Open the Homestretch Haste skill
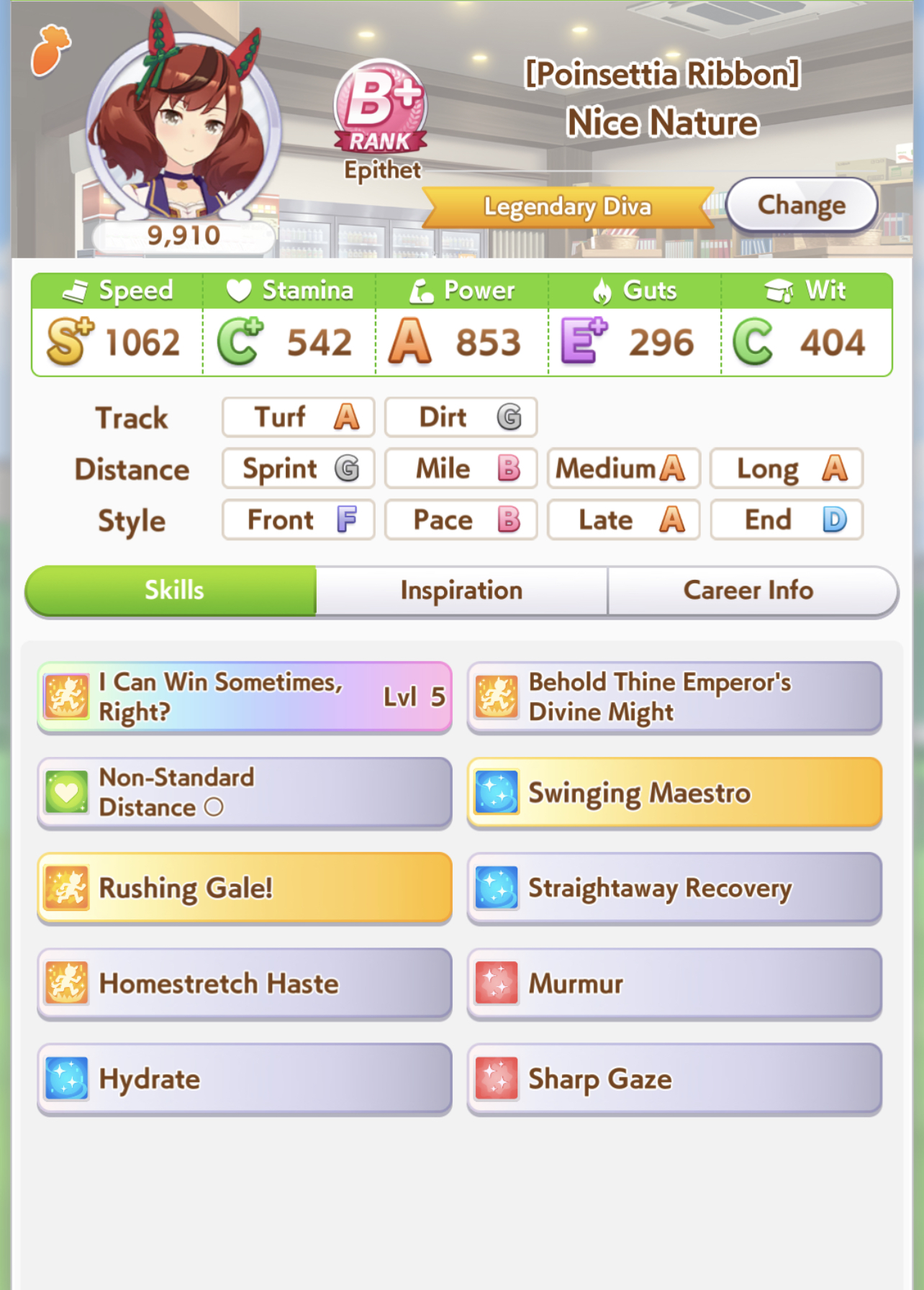The height and width of the screenshot is (1290, 924). click(x=244, y=984)
